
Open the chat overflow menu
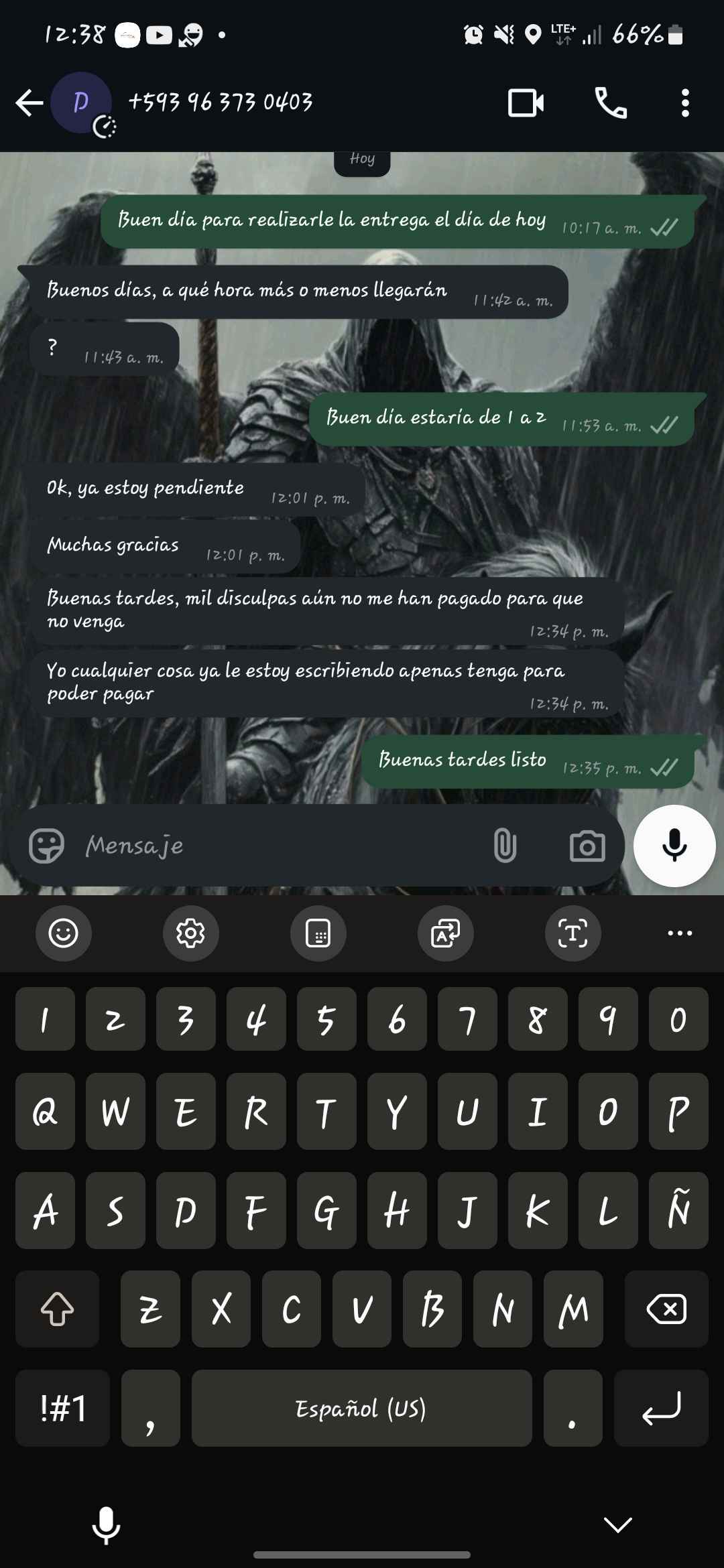click(x=684, y=103)
